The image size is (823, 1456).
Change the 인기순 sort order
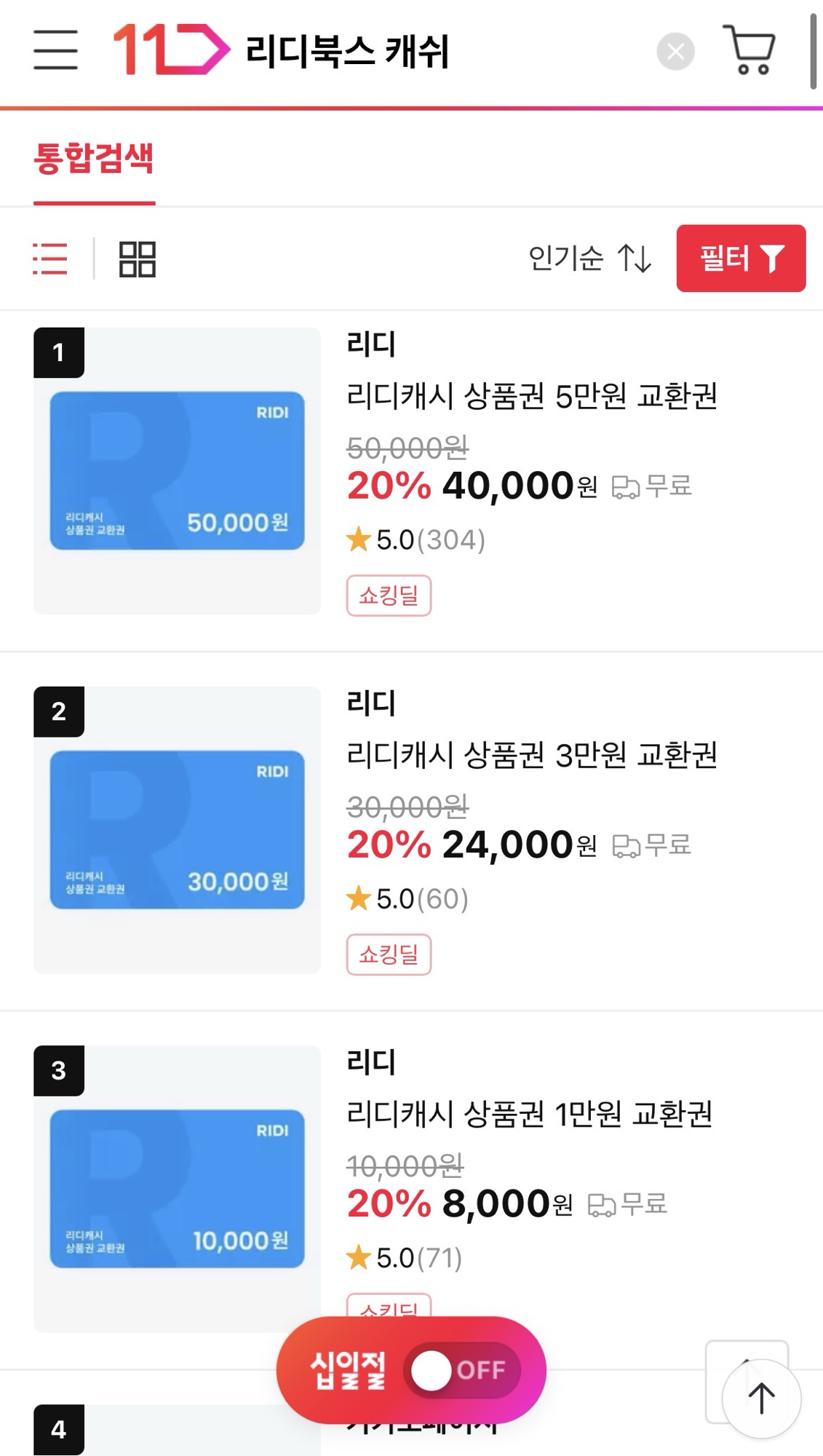click(x=589, y=258)
